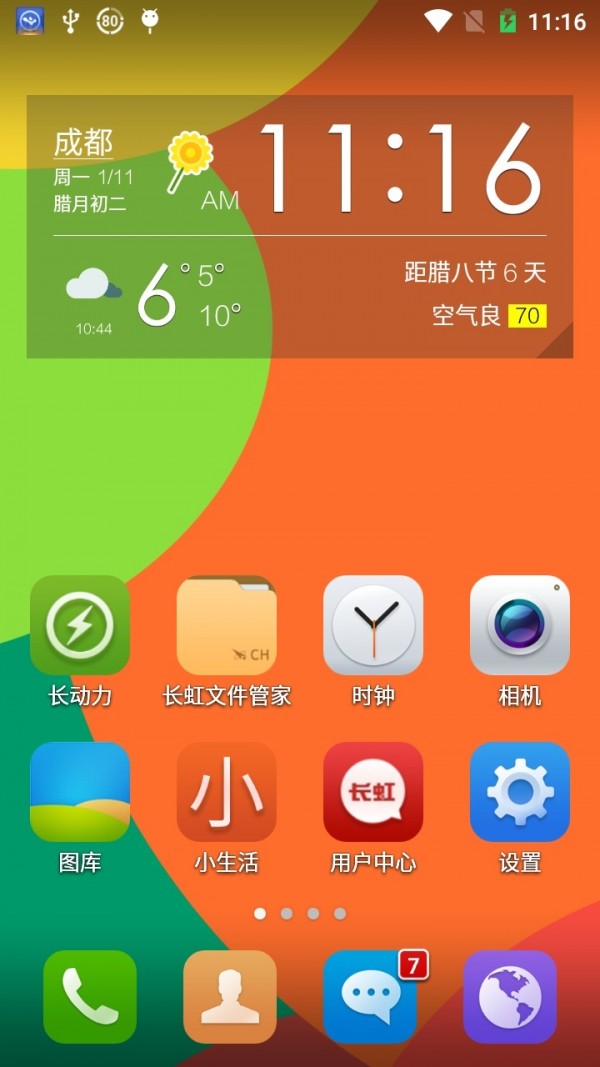Jump to the second home screen page dot

coord(287,913)
